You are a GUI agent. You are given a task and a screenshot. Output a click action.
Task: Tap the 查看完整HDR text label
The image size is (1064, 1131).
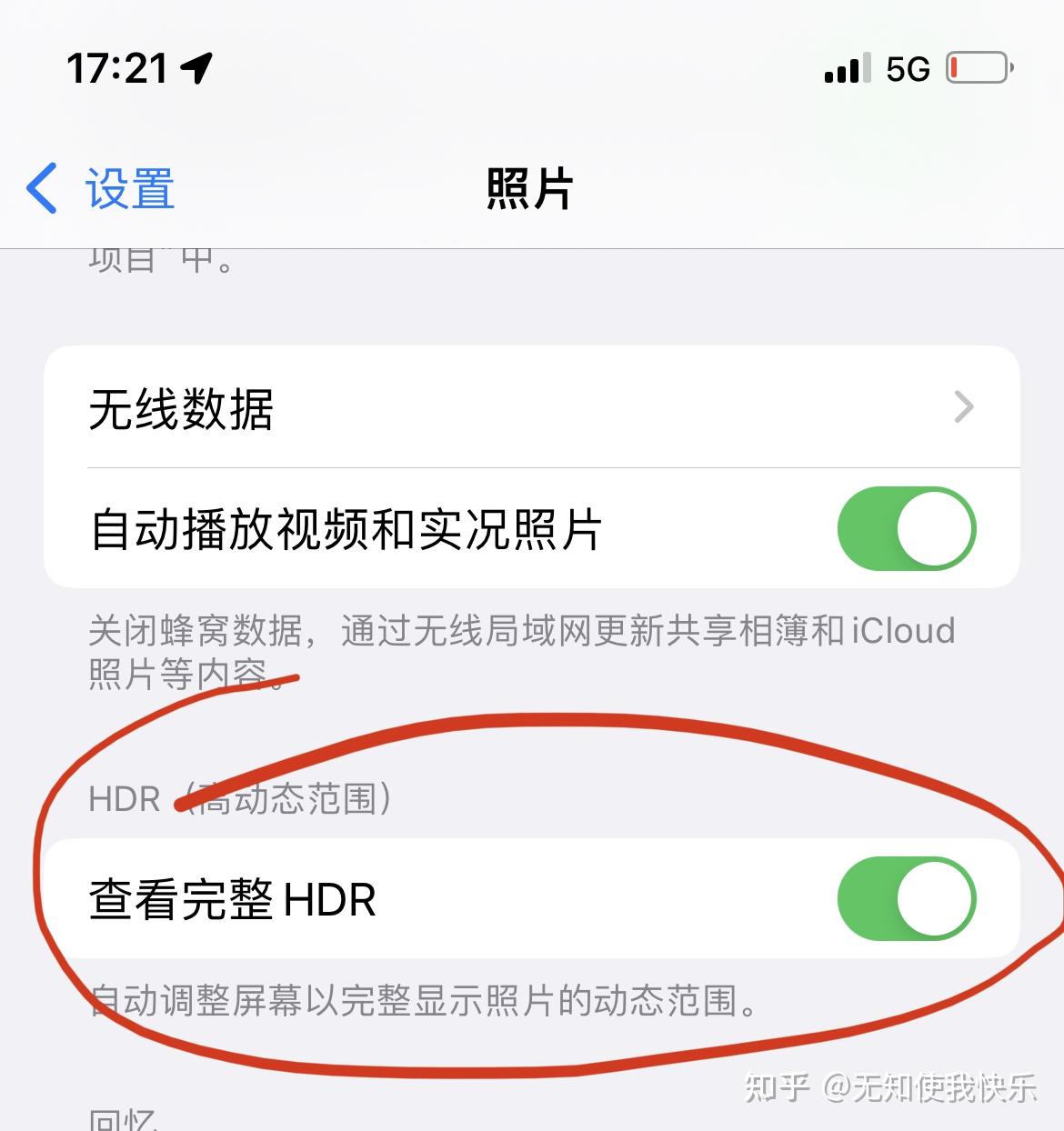pos(232,899)
